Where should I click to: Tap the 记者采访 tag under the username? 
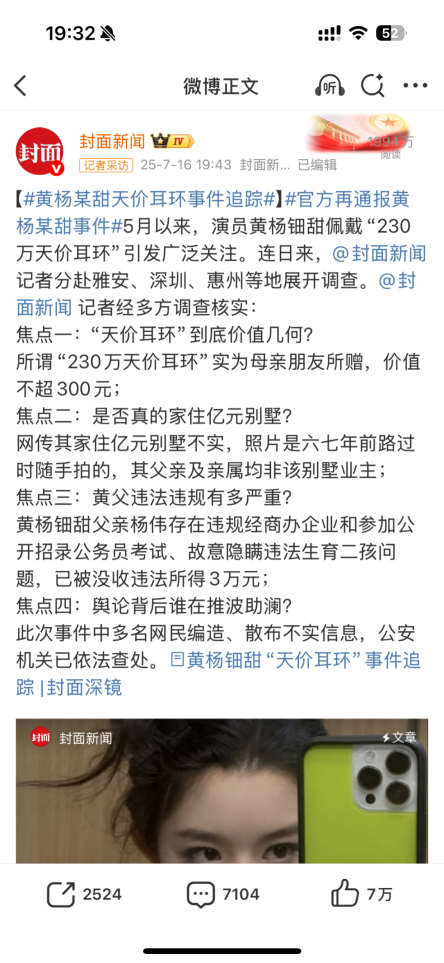(x=106, y=165)
